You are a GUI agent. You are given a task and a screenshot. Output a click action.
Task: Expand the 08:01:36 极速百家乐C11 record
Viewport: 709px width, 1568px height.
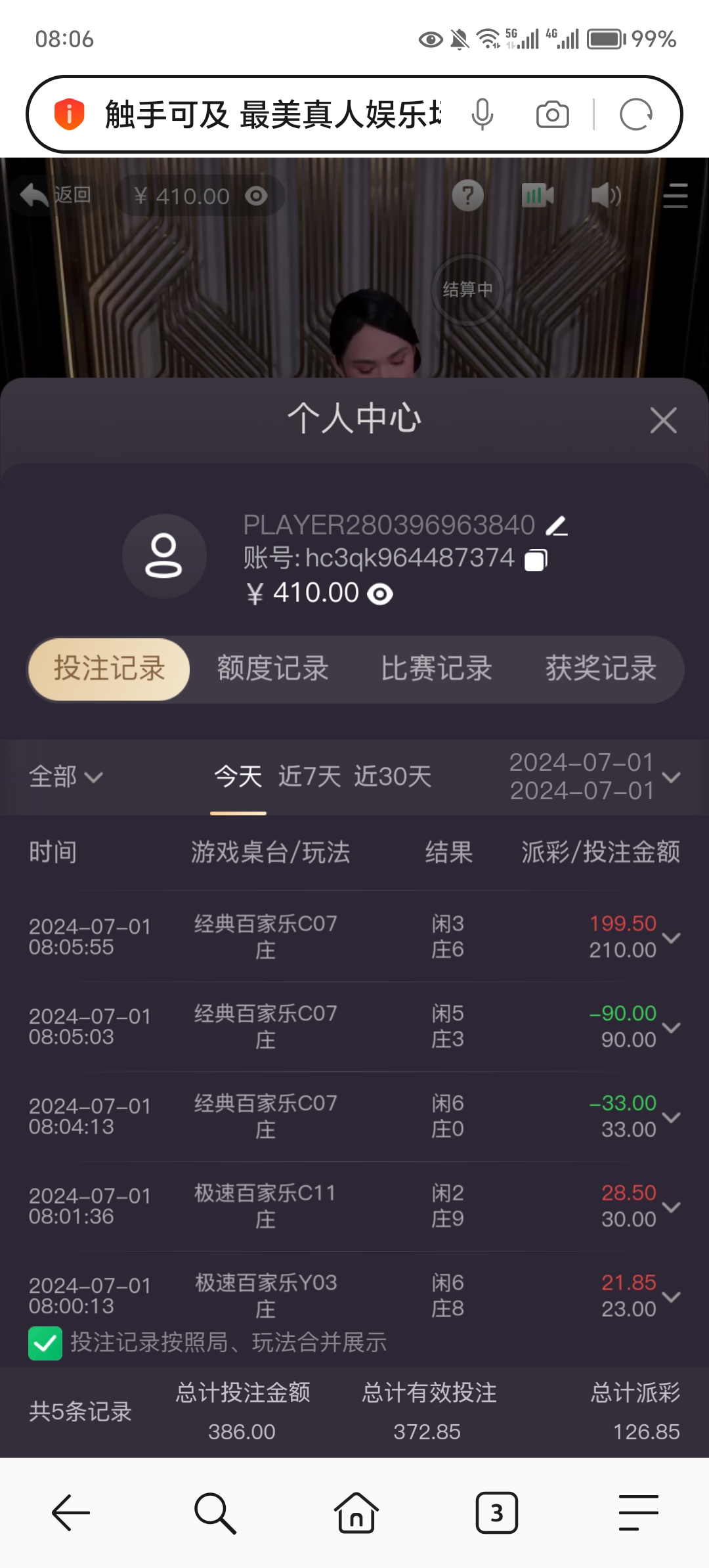pyautogui.click(x=671, y=1207)
